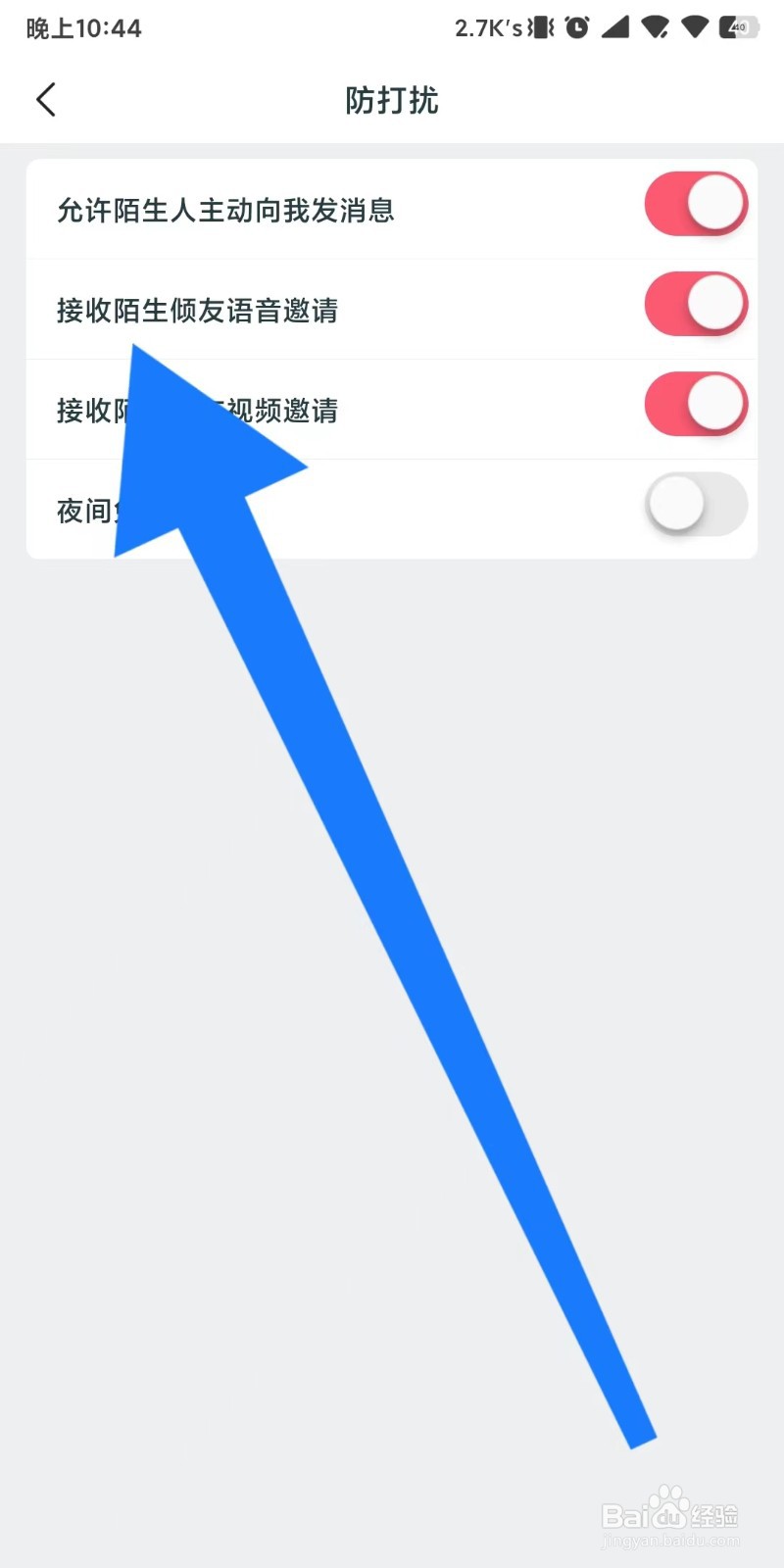This screenshot has height=1568, width=784.
Task: Click the vibrate mode icon in status bar
Action: (x=537, y=27)
